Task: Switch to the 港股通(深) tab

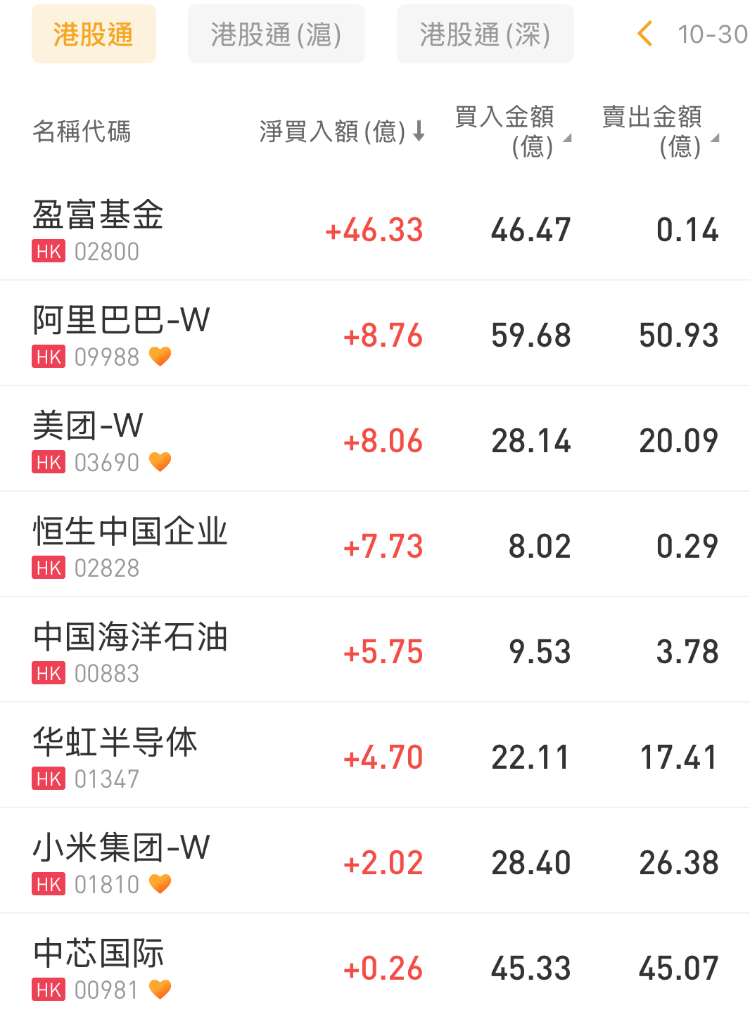Action: tap(485, 34)
